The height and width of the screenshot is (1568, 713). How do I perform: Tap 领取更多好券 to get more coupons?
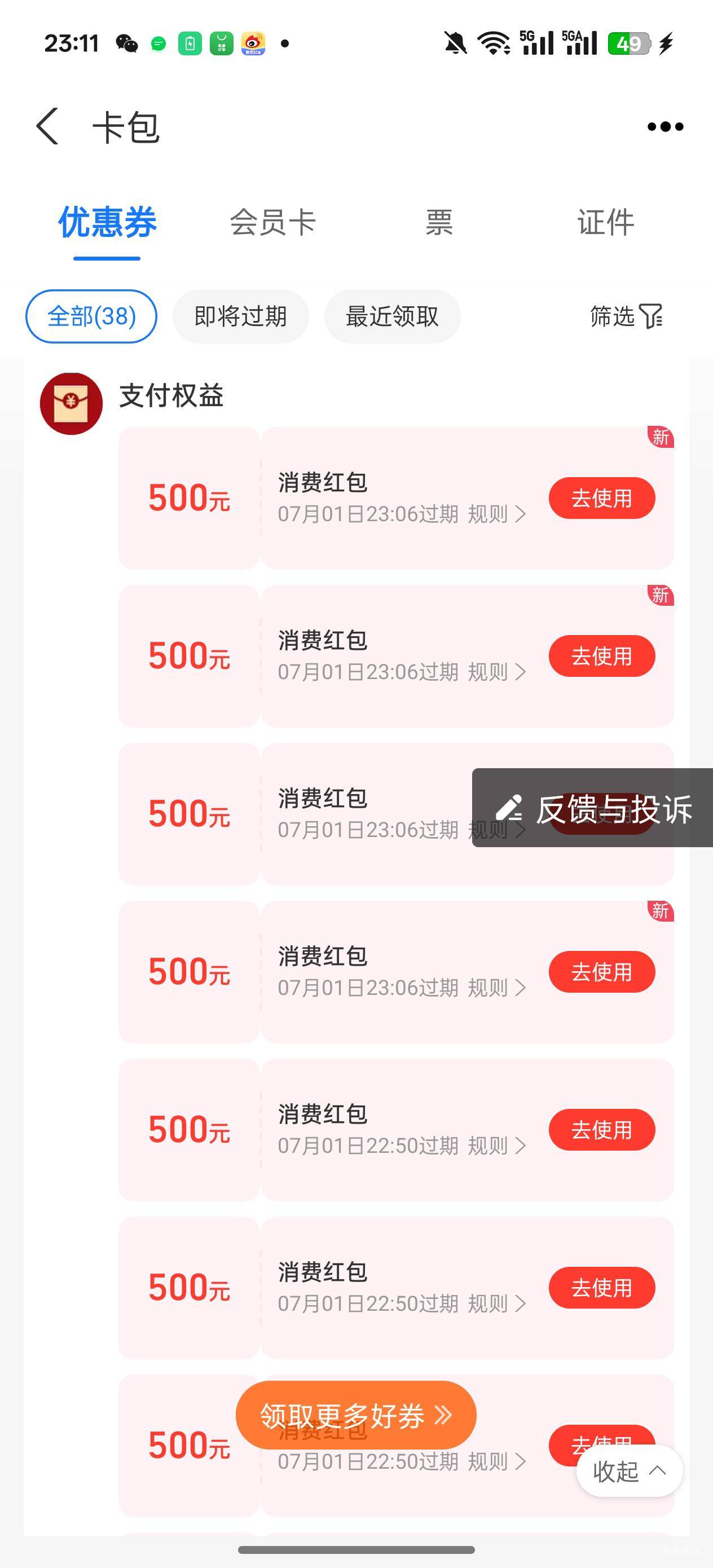[x=356, y=1415]
